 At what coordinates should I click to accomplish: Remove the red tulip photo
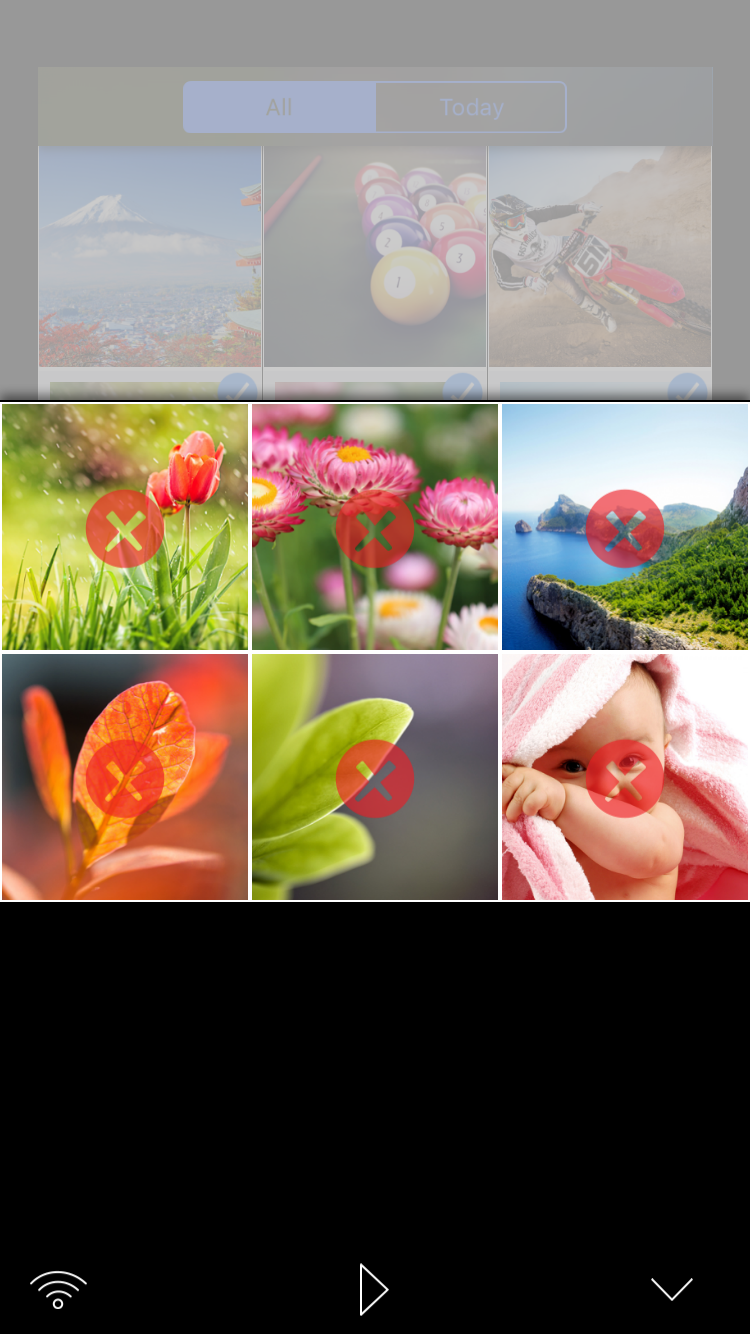(x=125, y=528)
